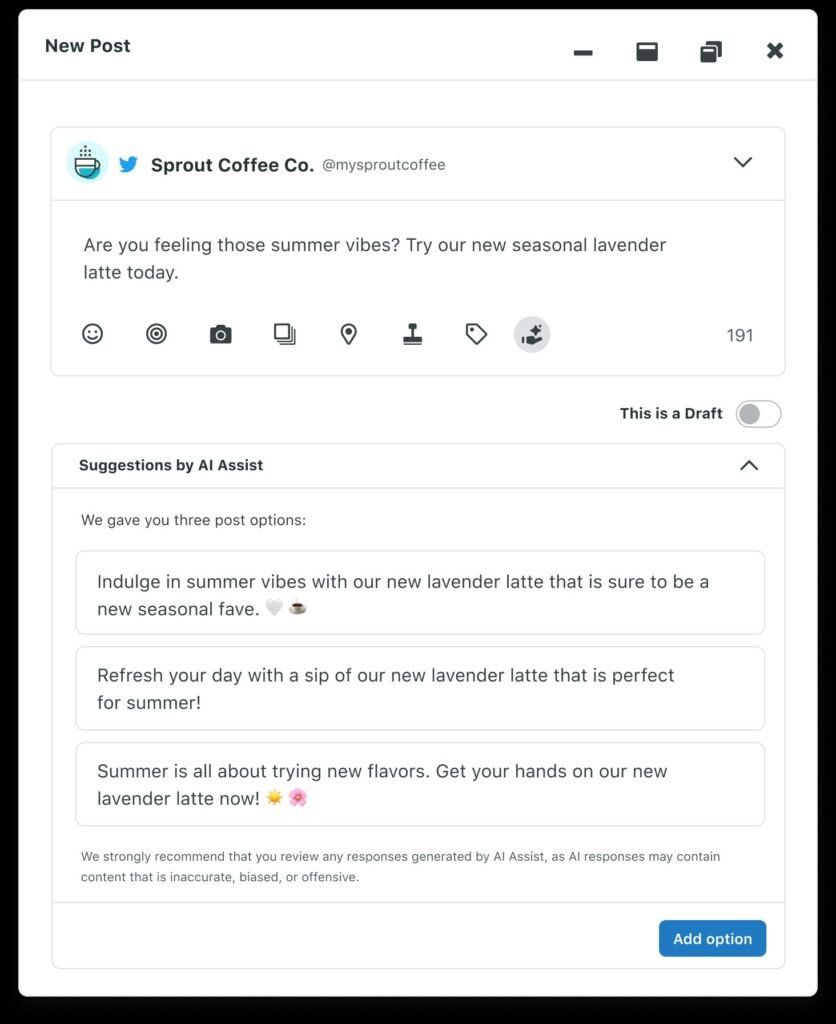Screen dimensions: 836x1024
Task: Pick the 'Summer is all about' suggestion
Action: (x=420, y=784)
